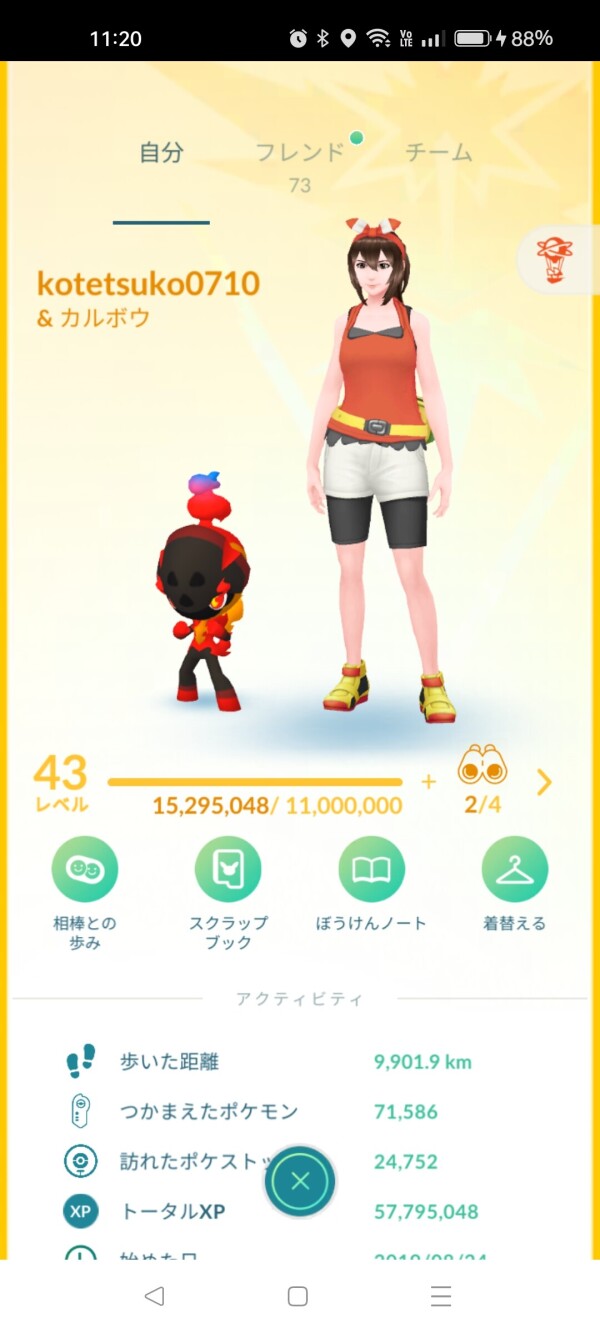600x1333 pixels.
Task: Tap 着替える to change outfit
Action: 515,870
